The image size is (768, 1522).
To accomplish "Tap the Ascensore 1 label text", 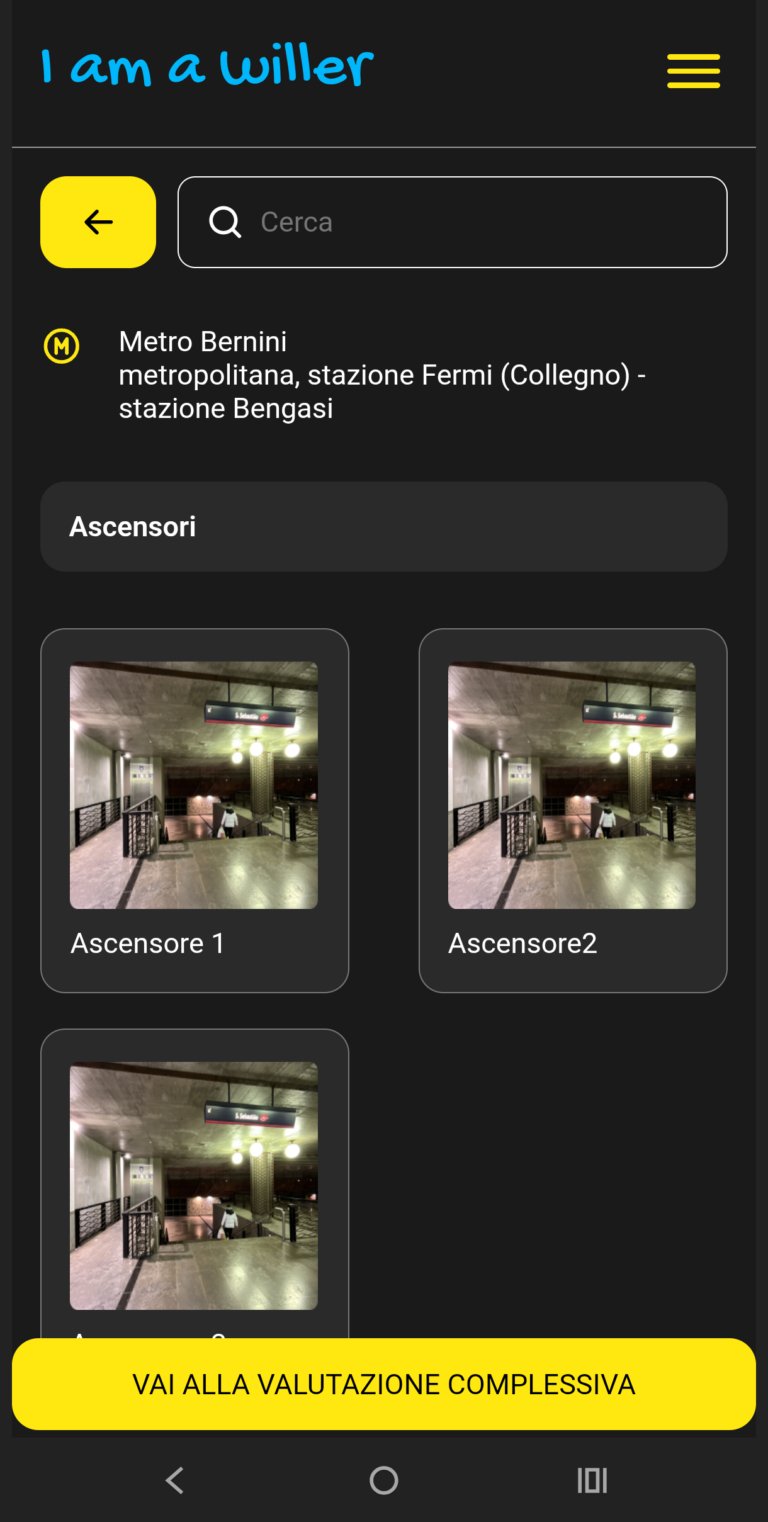I will coord(146,942).
